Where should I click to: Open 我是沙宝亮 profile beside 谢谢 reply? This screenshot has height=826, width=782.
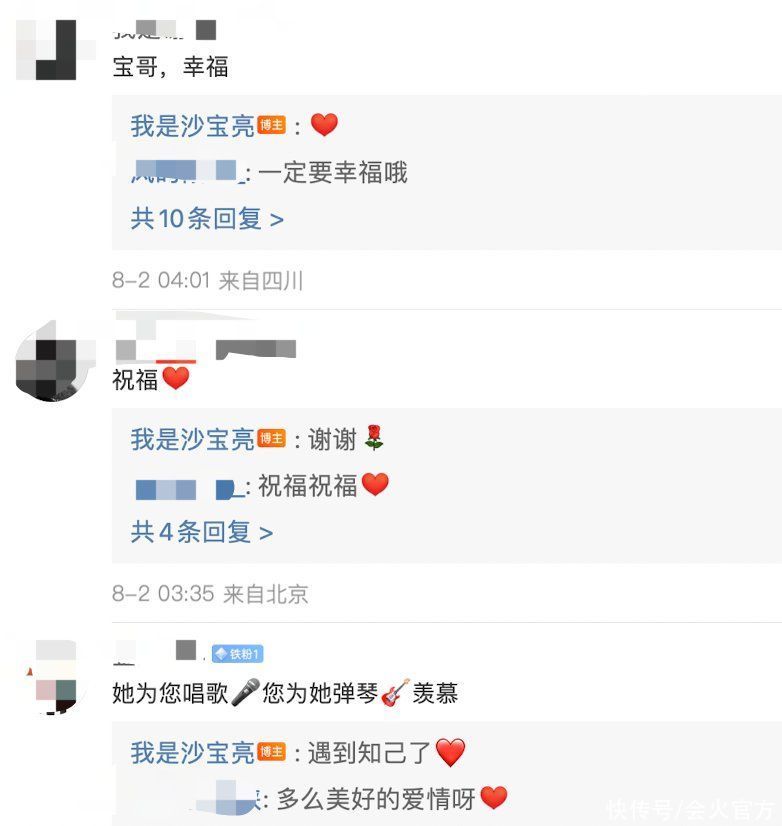[193, 439]
